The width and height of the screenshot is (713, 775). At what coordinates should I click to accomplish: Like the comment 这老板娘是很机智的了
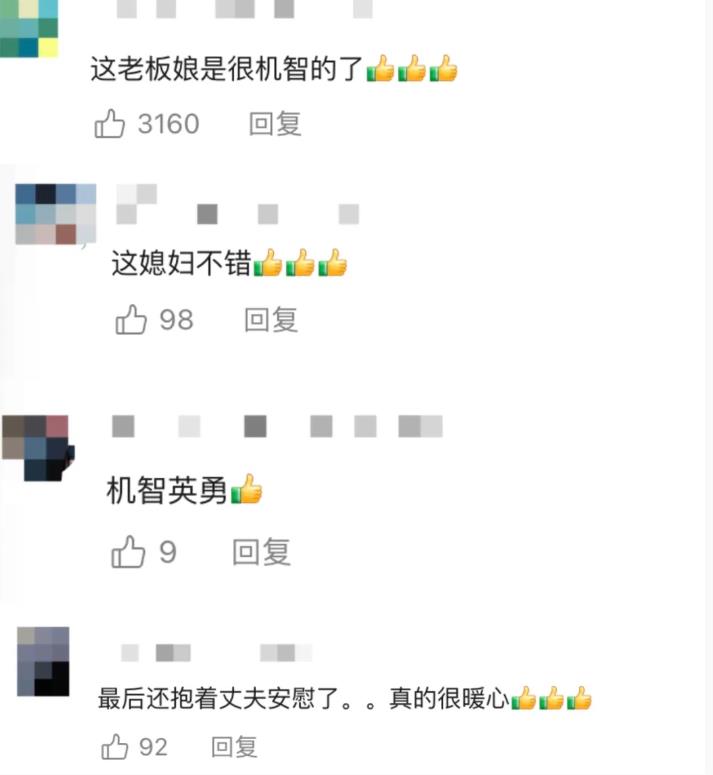109,125
